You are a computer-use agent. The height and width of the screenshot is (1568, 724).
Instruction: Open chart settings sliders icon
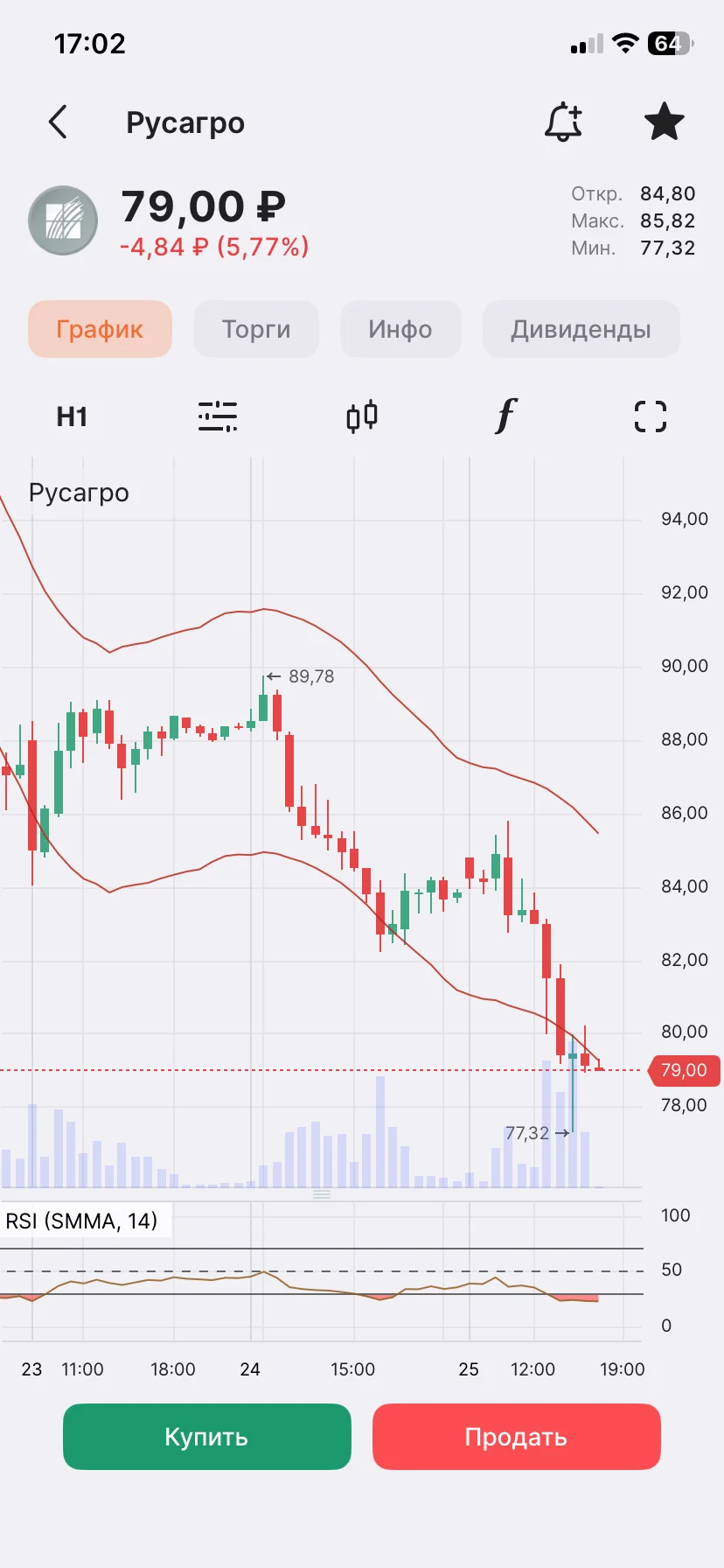218,416
